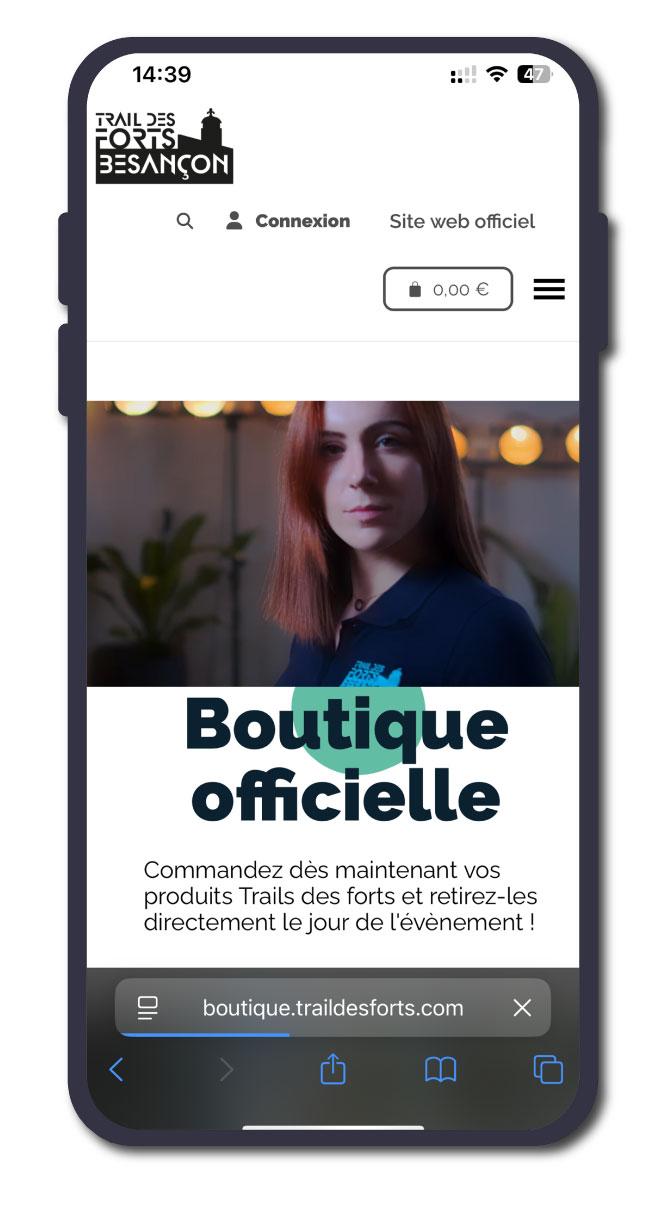Stop the page from loading
Screen dimensions: 666x1214
[522, 1008]
